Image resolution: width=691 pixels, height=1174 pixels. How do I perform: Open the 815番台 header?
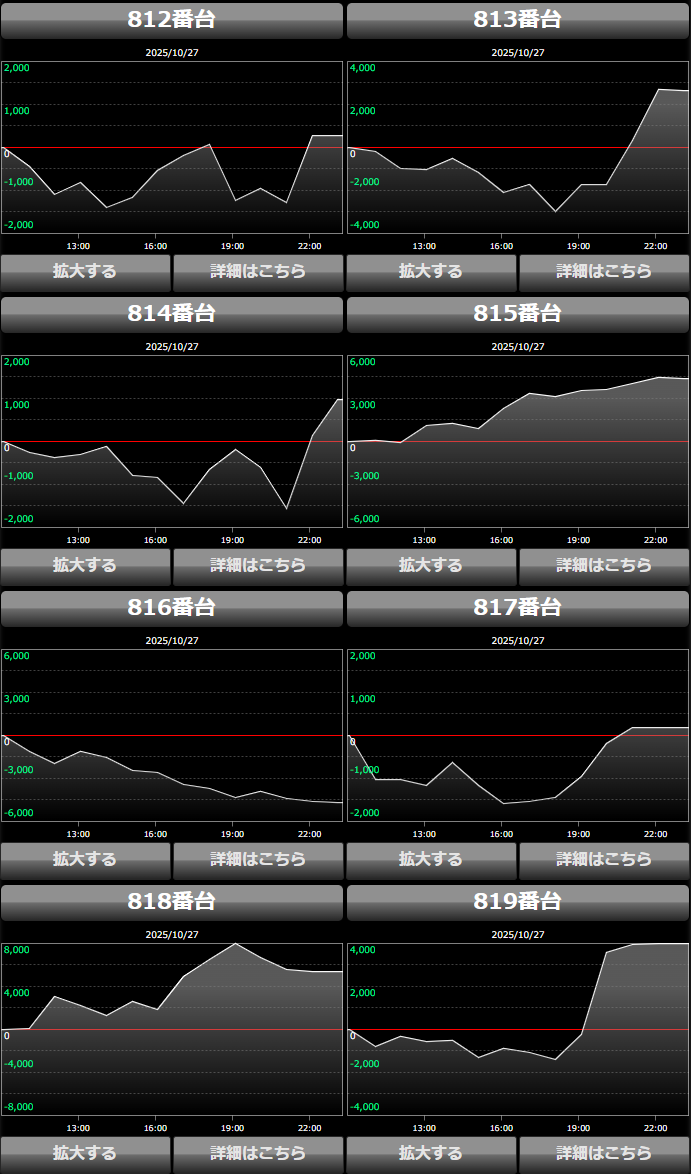518,314
